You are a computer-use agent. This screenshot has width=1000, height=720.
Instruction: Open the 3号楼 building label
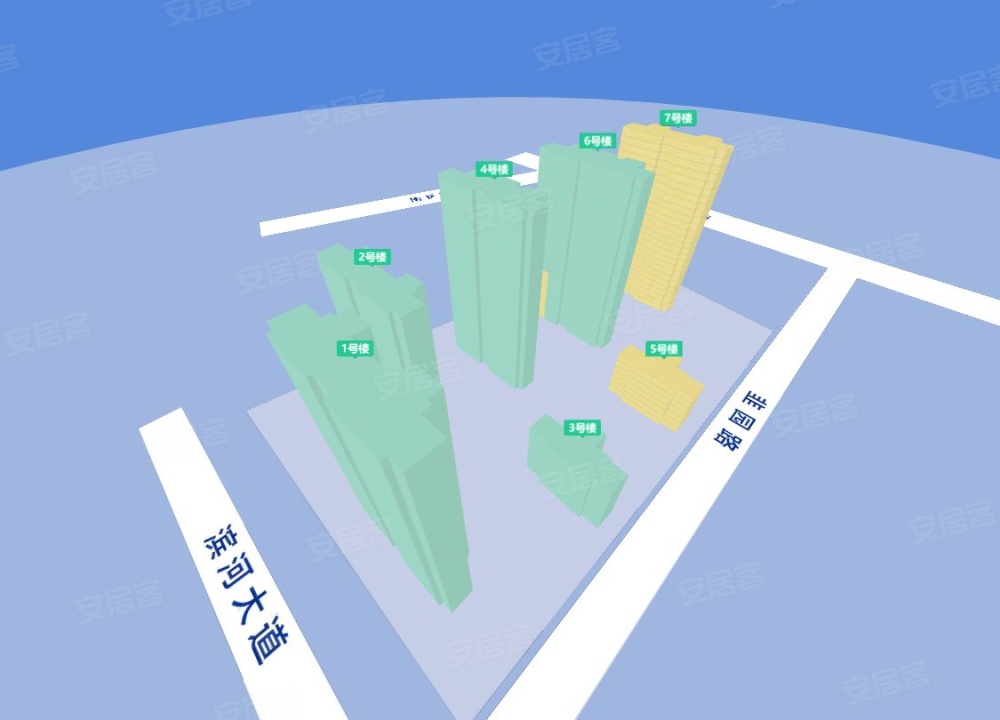pos(582,428)
